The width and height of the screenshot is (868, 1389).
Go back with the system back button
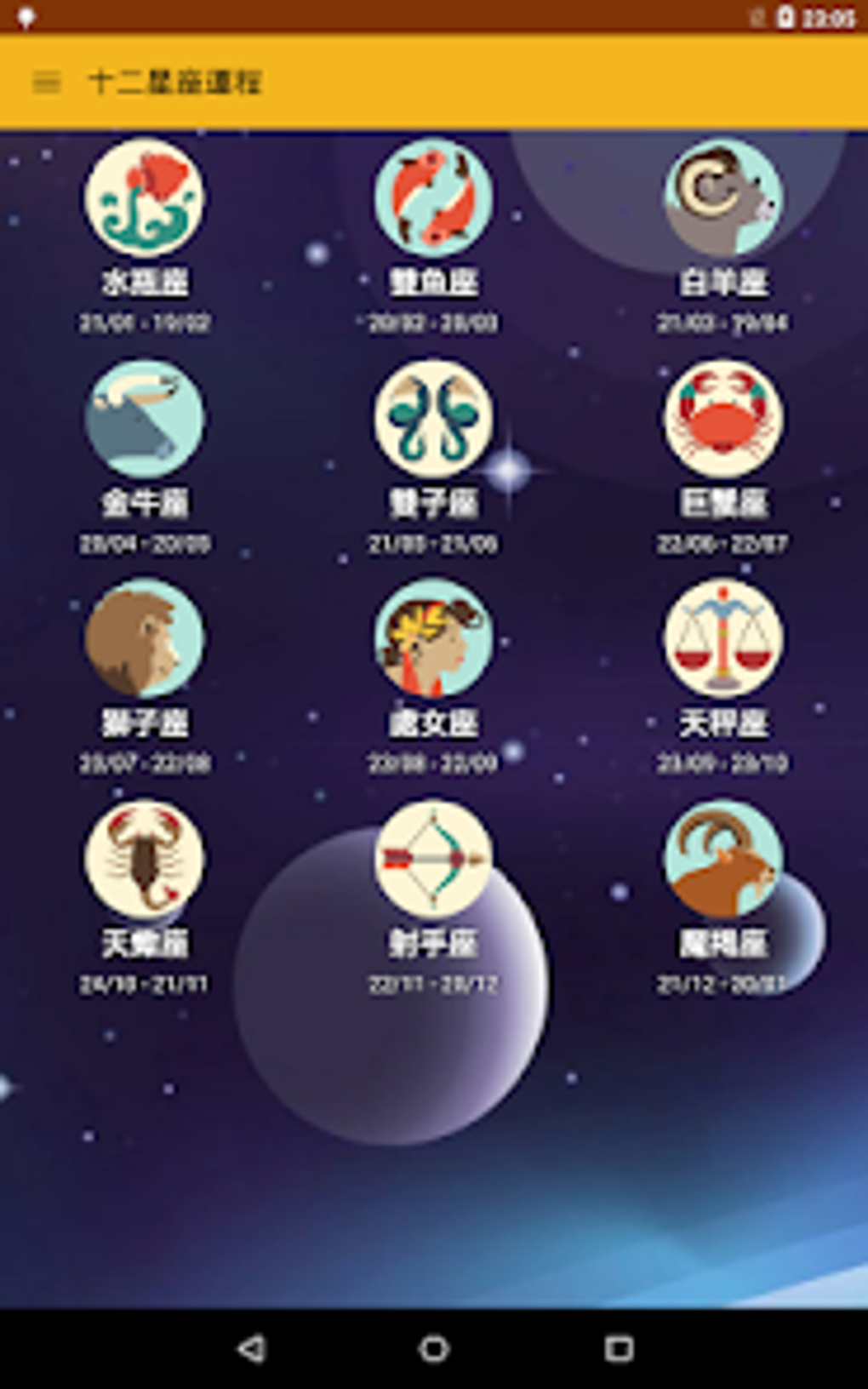click(251, 1348)
